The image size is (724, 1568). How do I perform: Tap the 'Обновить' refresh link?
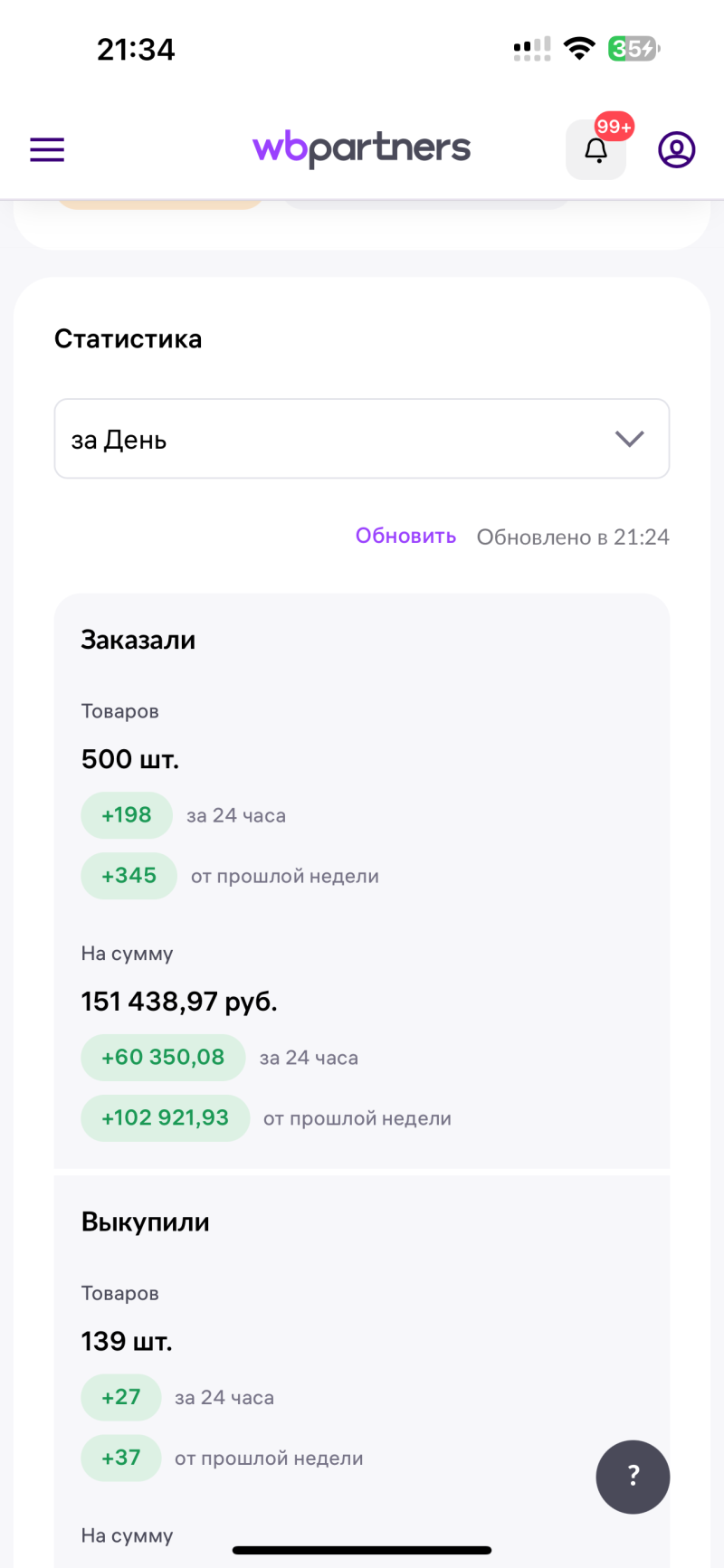[405, 536]
